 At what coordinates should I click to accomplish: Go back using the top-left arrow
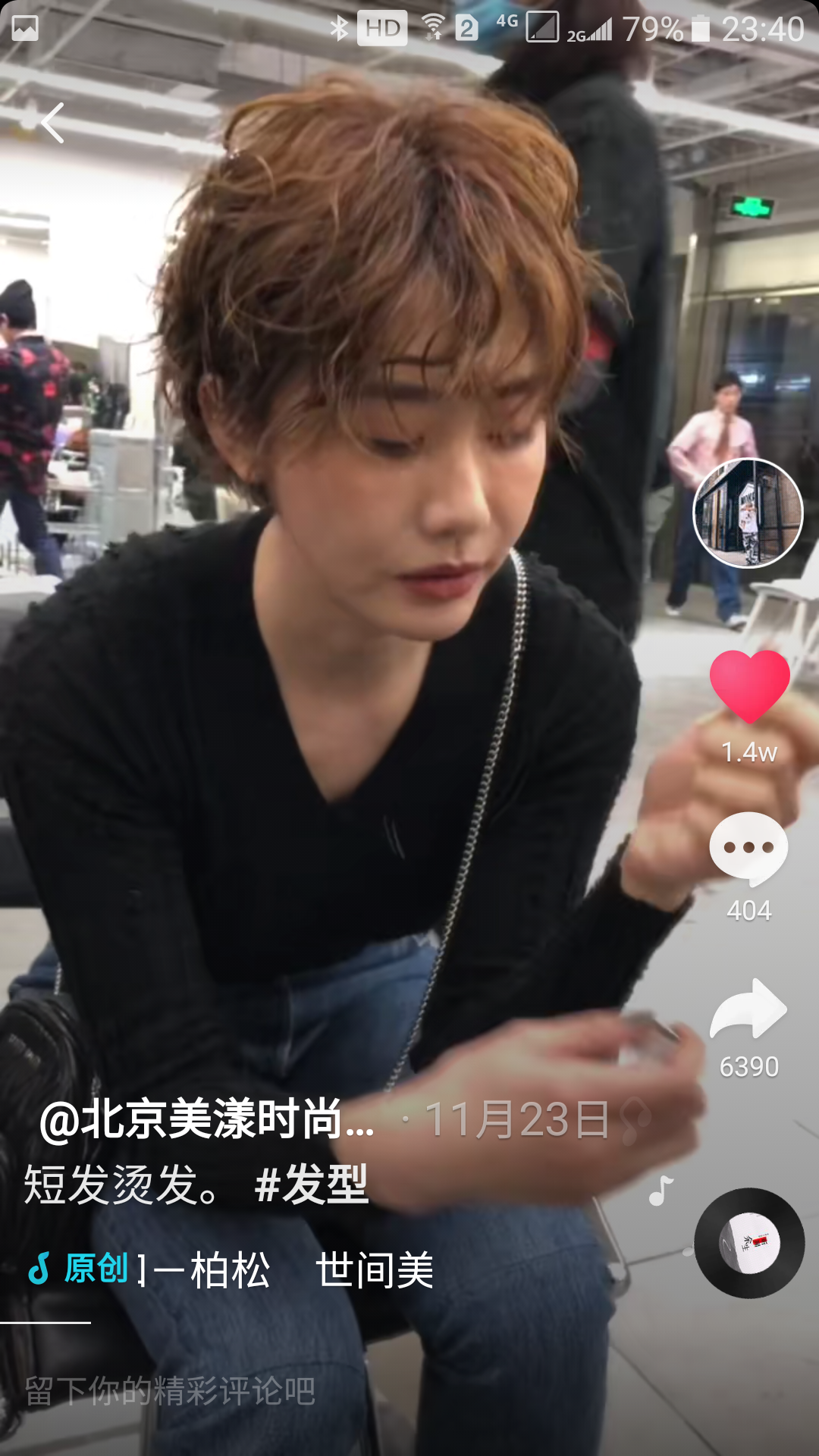52,123
